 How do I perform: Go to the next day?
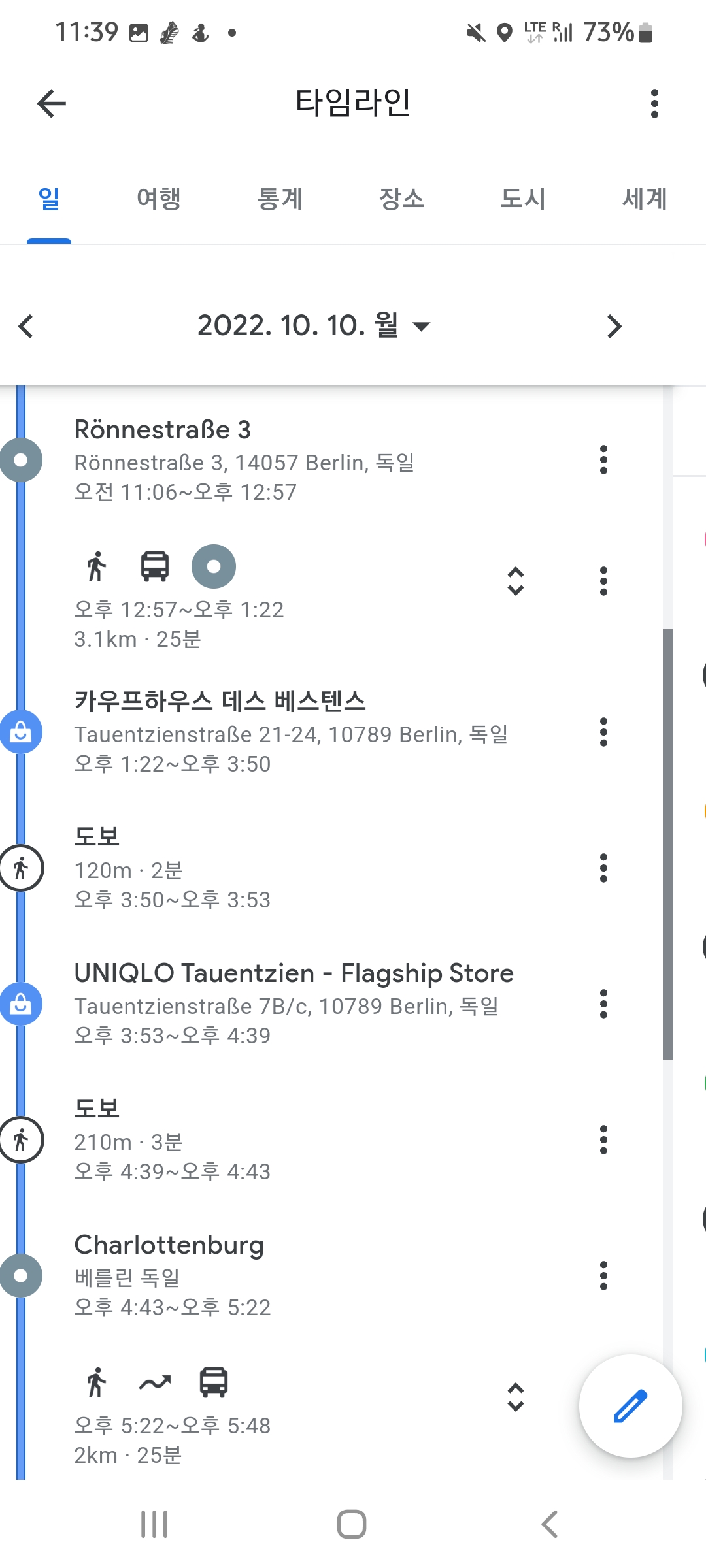[614, 326]
